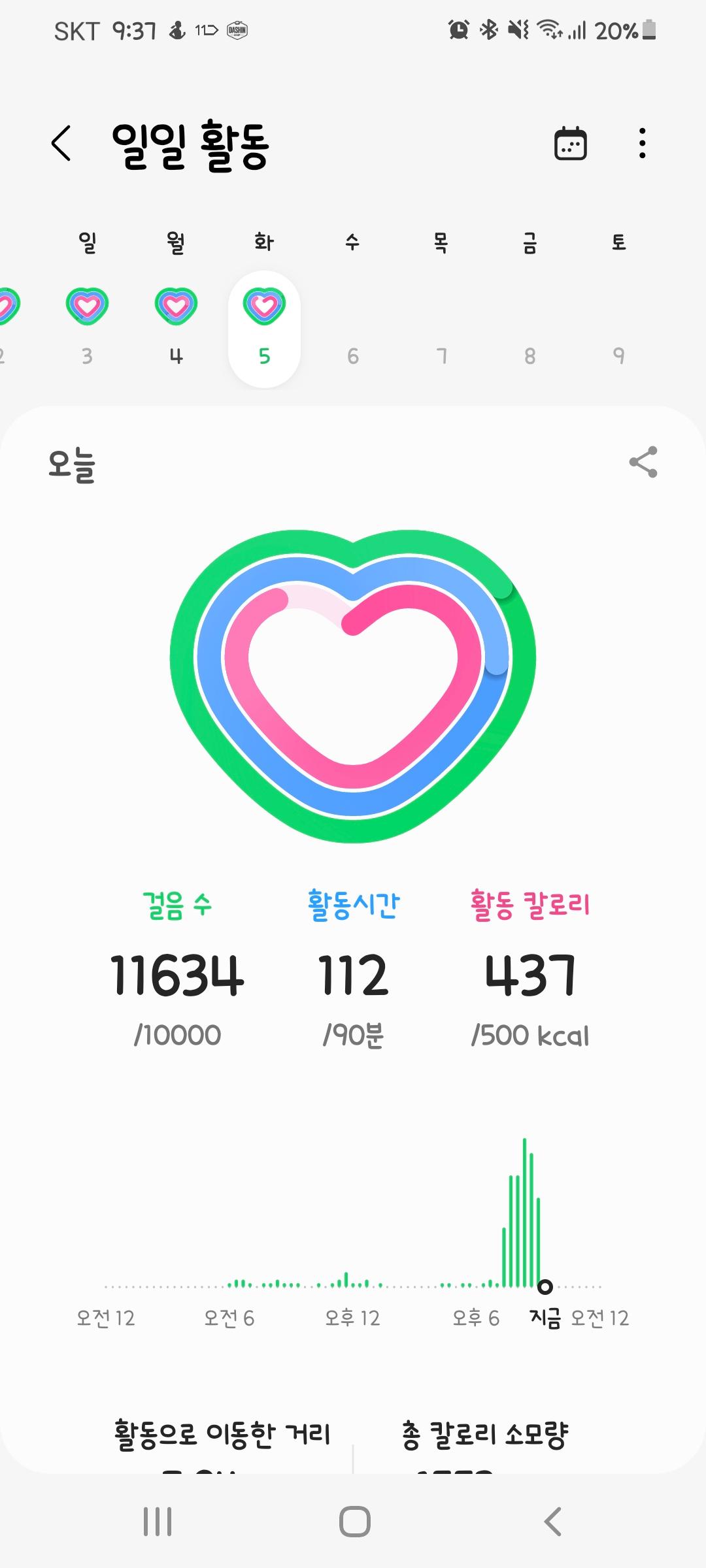This screenshot has width=706, height=1568.
Task: Share today's activity summary
Action: [643, 463]
